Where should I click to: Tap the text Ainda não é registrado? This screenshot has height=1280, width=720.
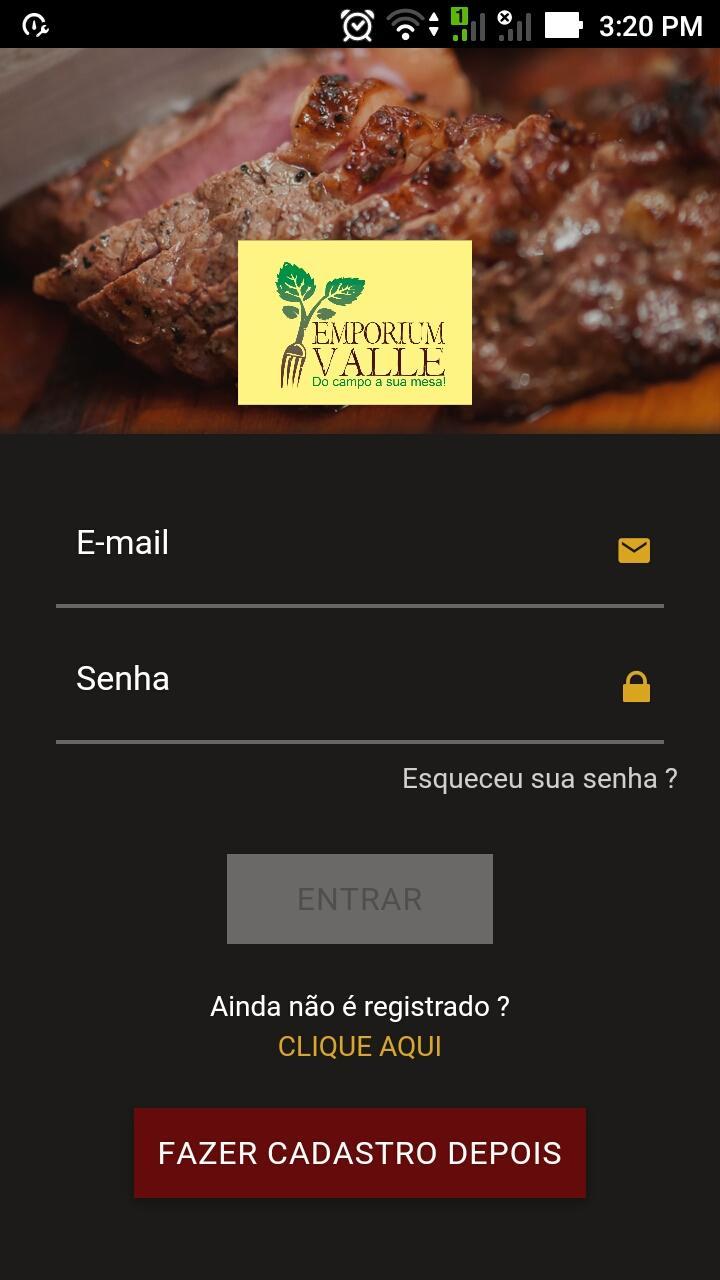tap(359, 1006)
